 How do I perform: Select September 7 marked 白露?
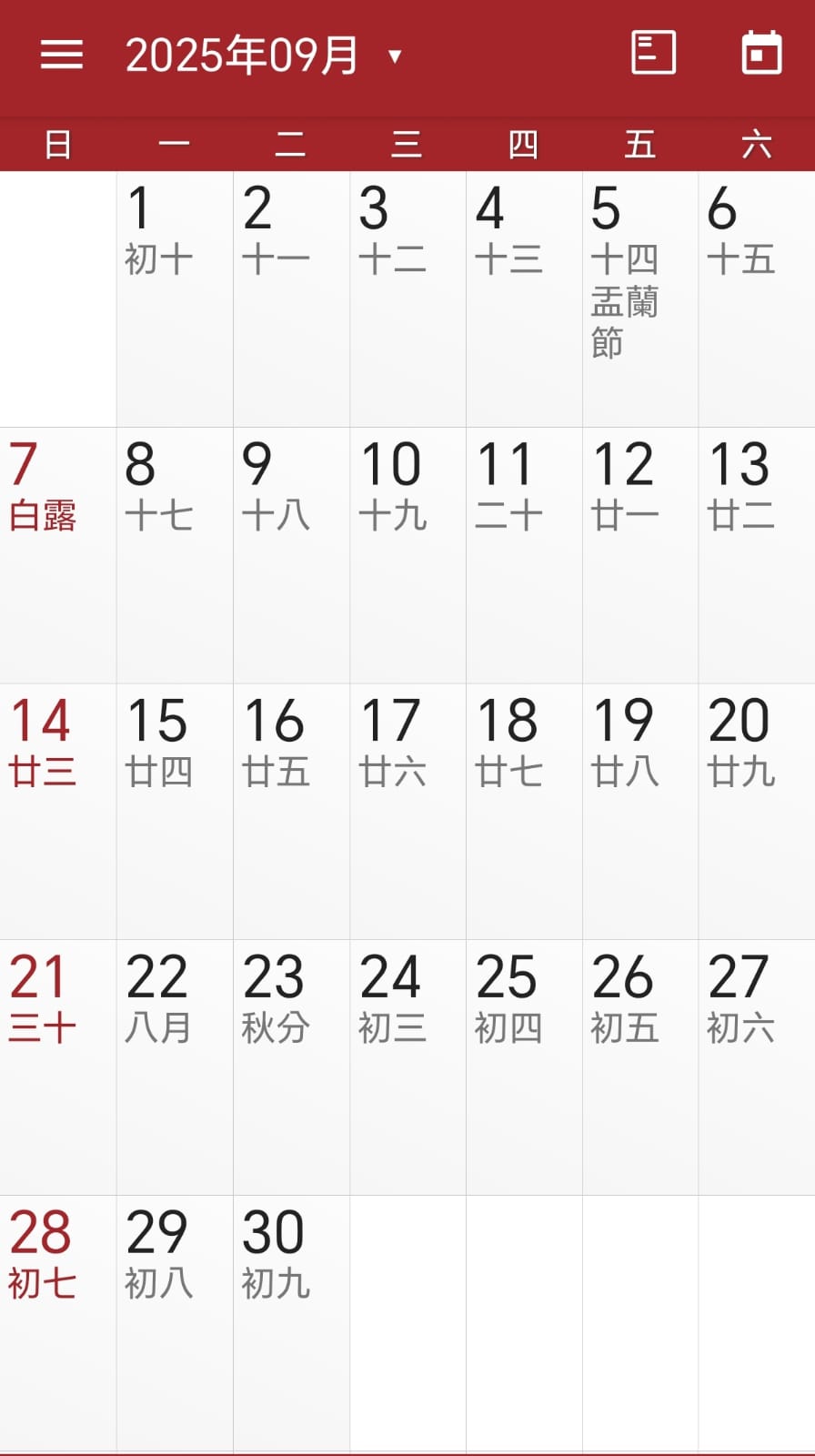coord(58,555)
